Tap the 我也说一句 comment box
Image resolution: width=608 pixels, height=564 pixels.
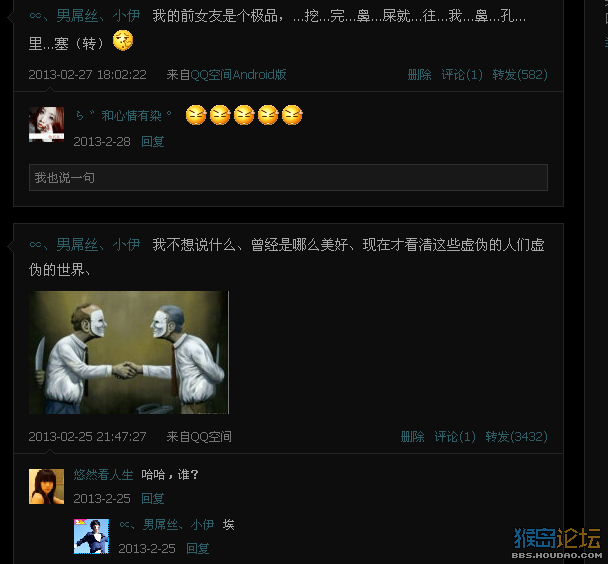click(288, 178)
